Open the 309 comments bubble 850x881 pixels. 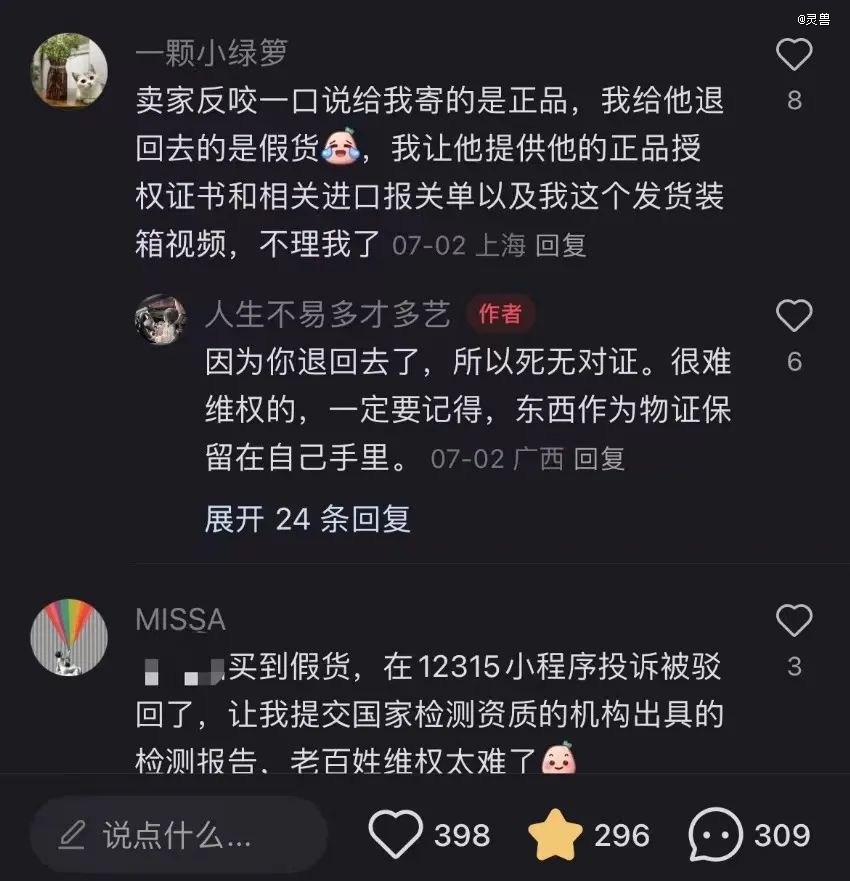716,835
